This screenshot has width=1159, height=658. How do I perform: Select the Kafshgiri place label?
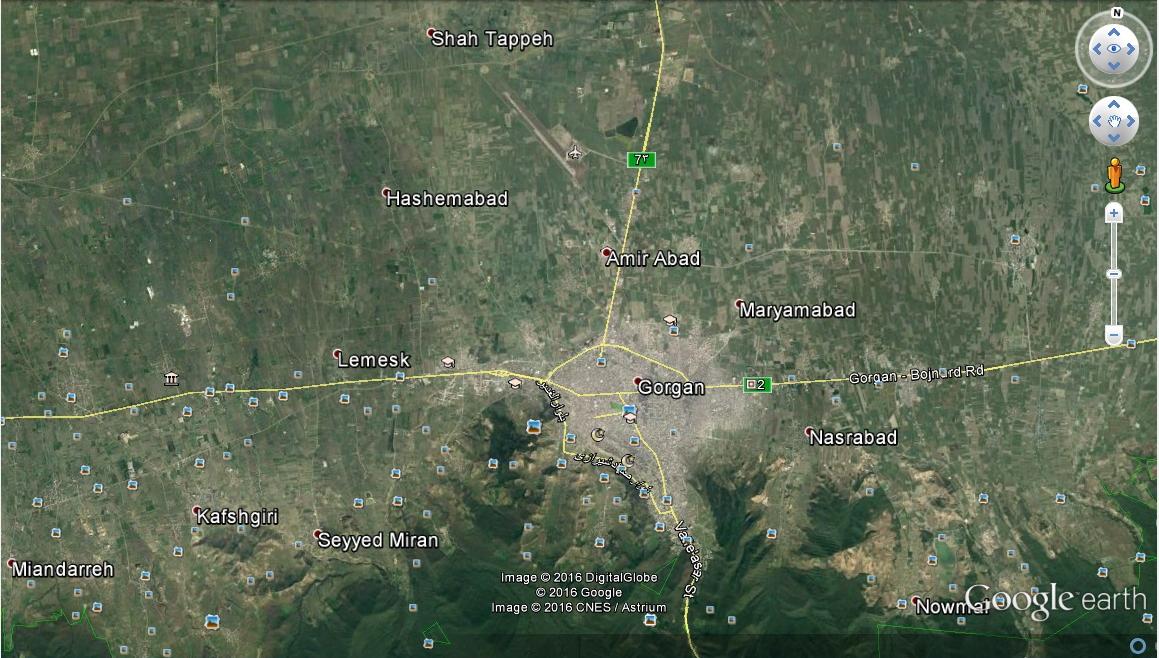point(237,516)
